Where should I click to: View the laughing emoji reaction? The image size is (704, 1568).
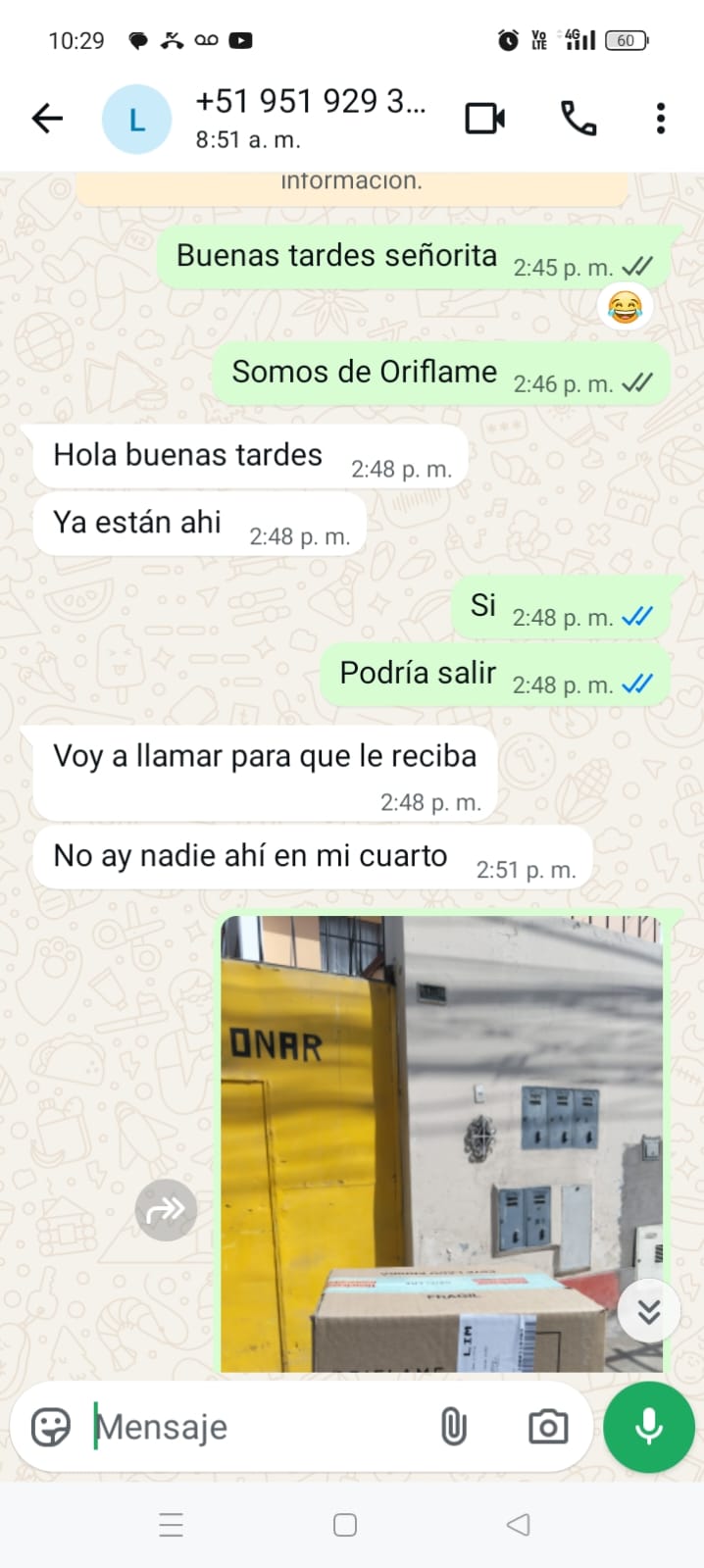click(x=625, y=308)
